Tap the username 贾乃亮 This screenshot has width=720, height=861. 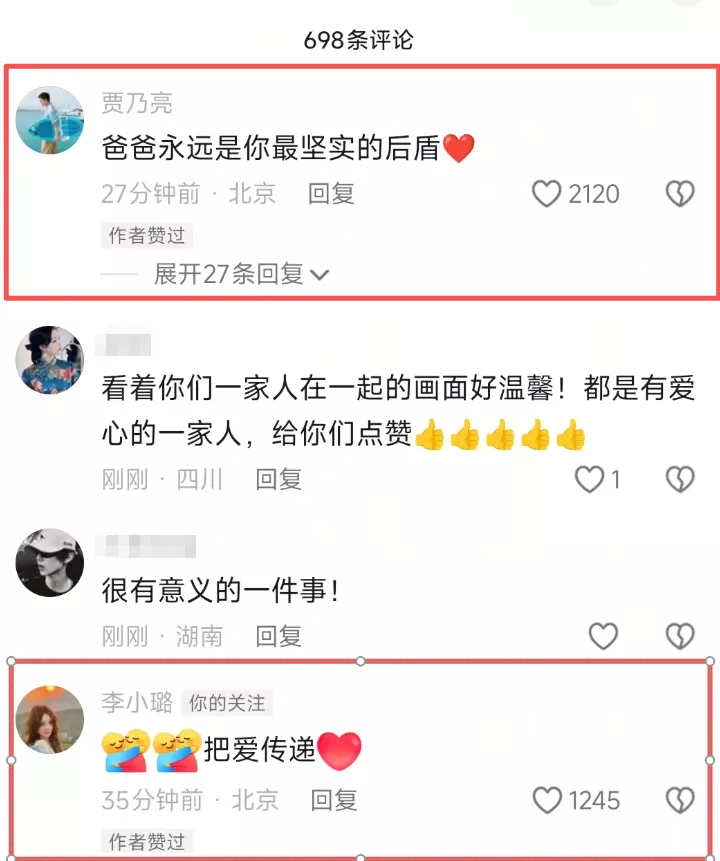(137, 103)
